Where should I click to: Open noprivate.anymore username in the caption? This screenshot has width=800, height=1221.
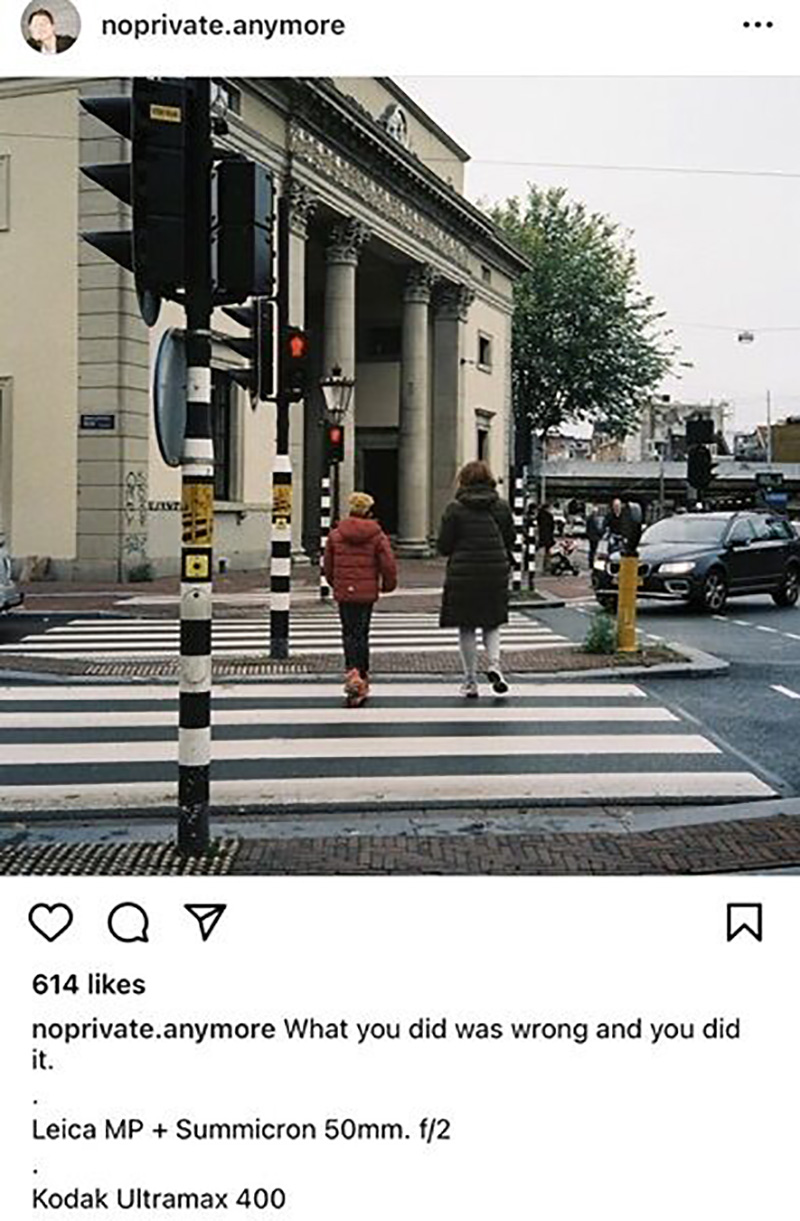tap(153, 1029)
